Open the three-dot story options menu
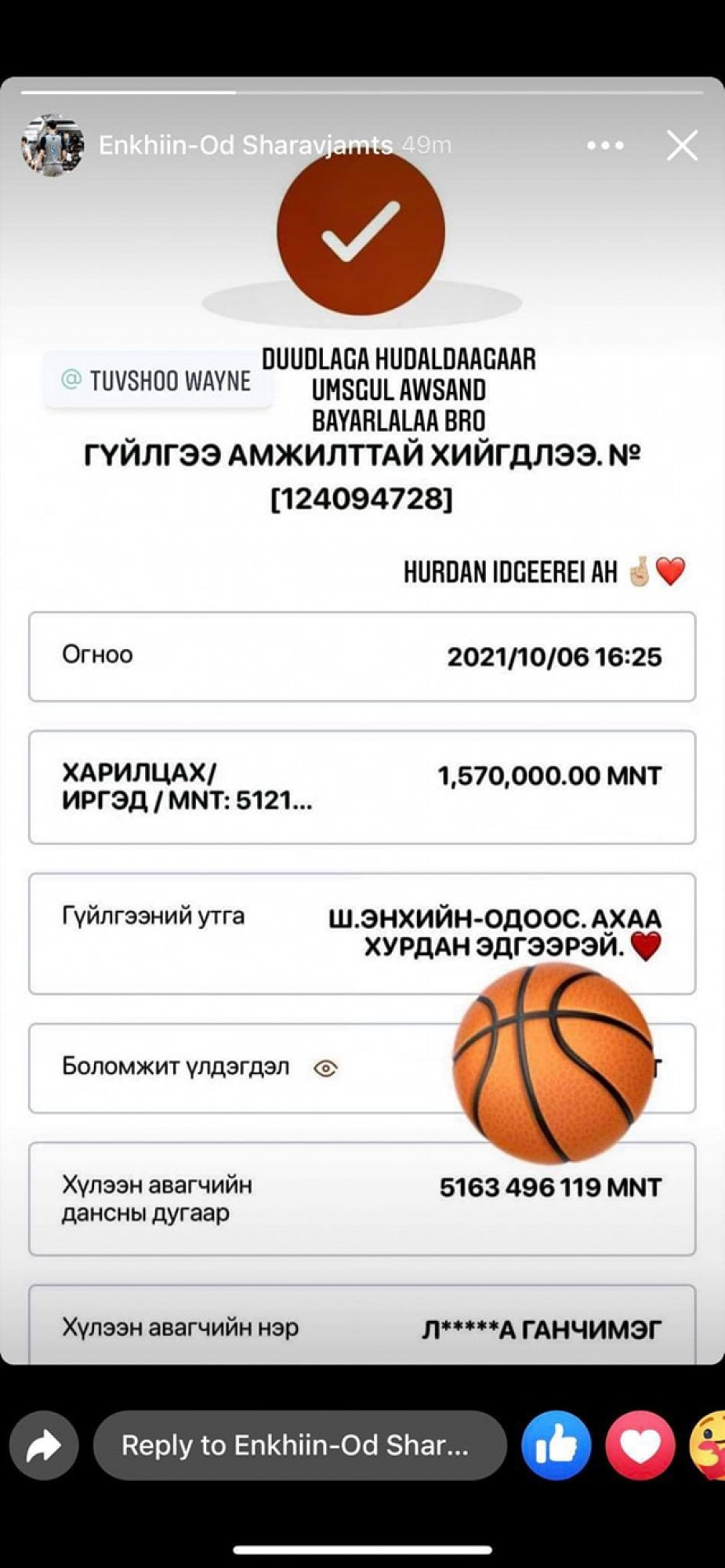 point(605,146)
